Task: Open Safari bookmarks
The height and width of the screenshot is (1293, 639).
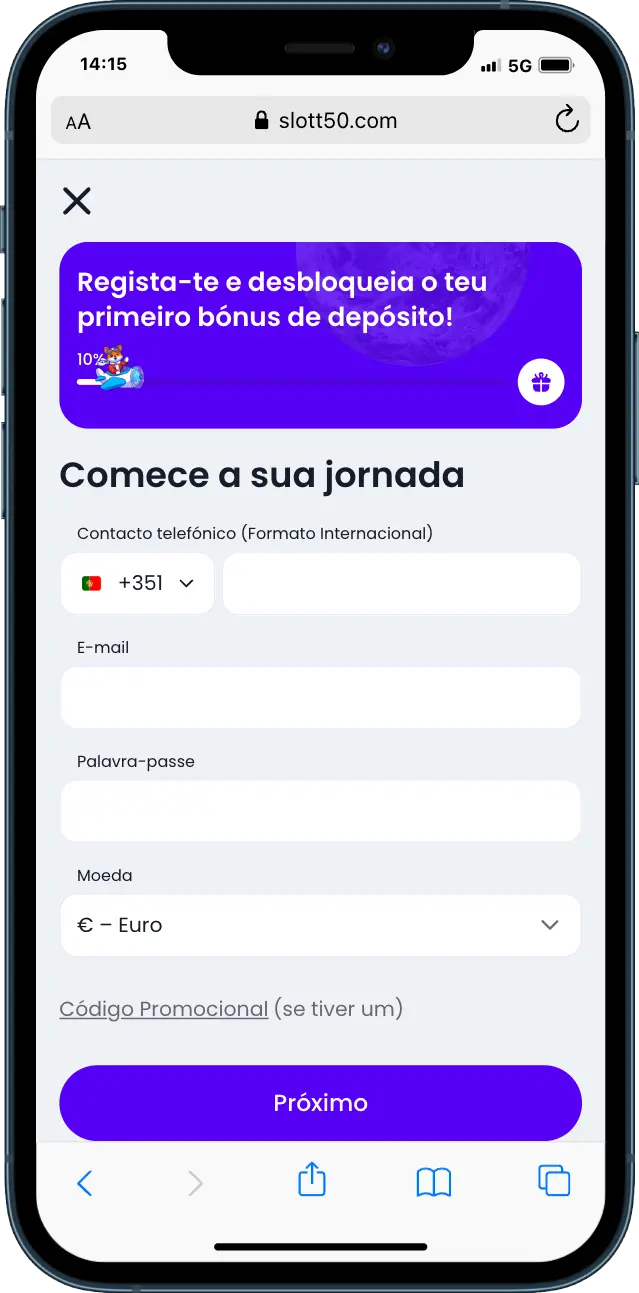Action: pyautogui.click(x=434, y=1182)
